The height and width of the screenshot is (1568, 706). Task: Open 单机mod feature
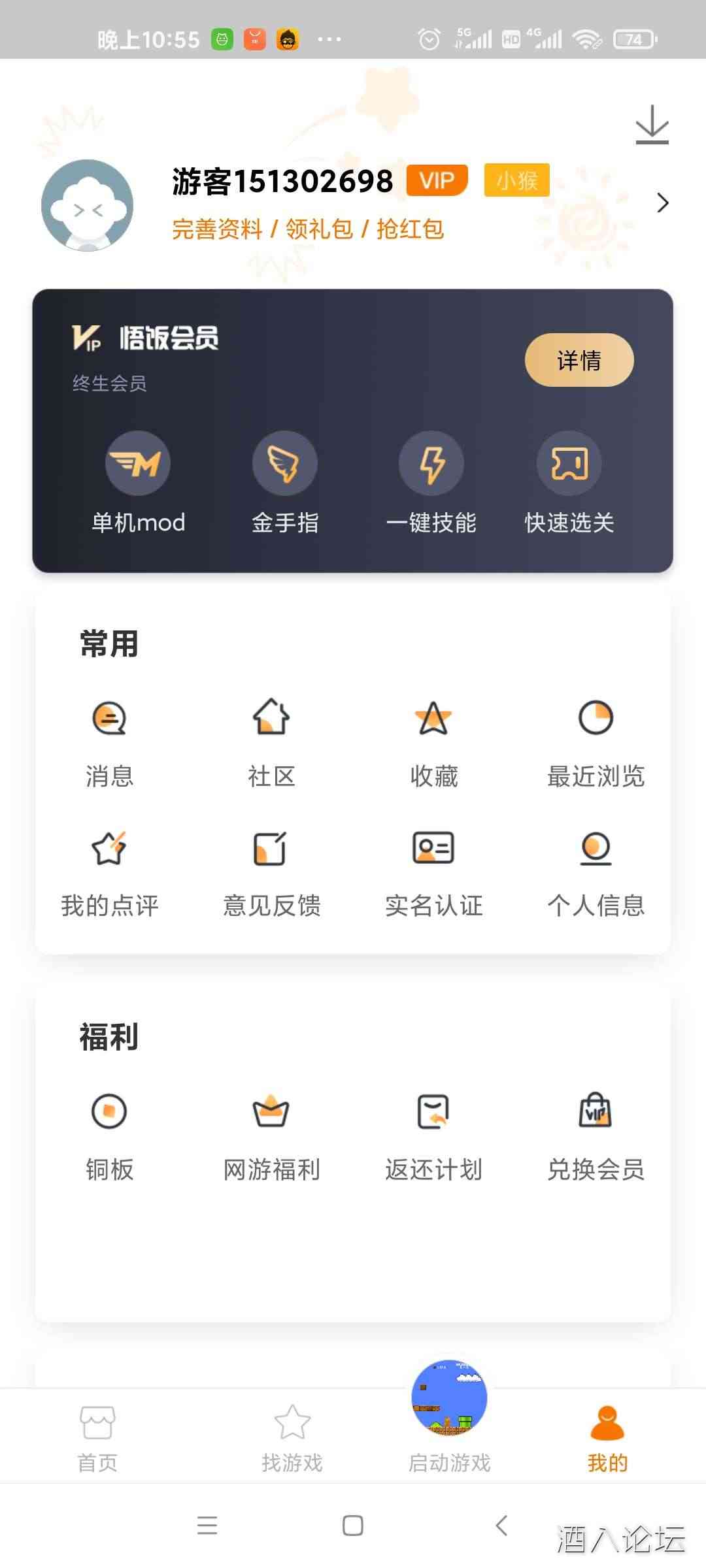point(138,482)
